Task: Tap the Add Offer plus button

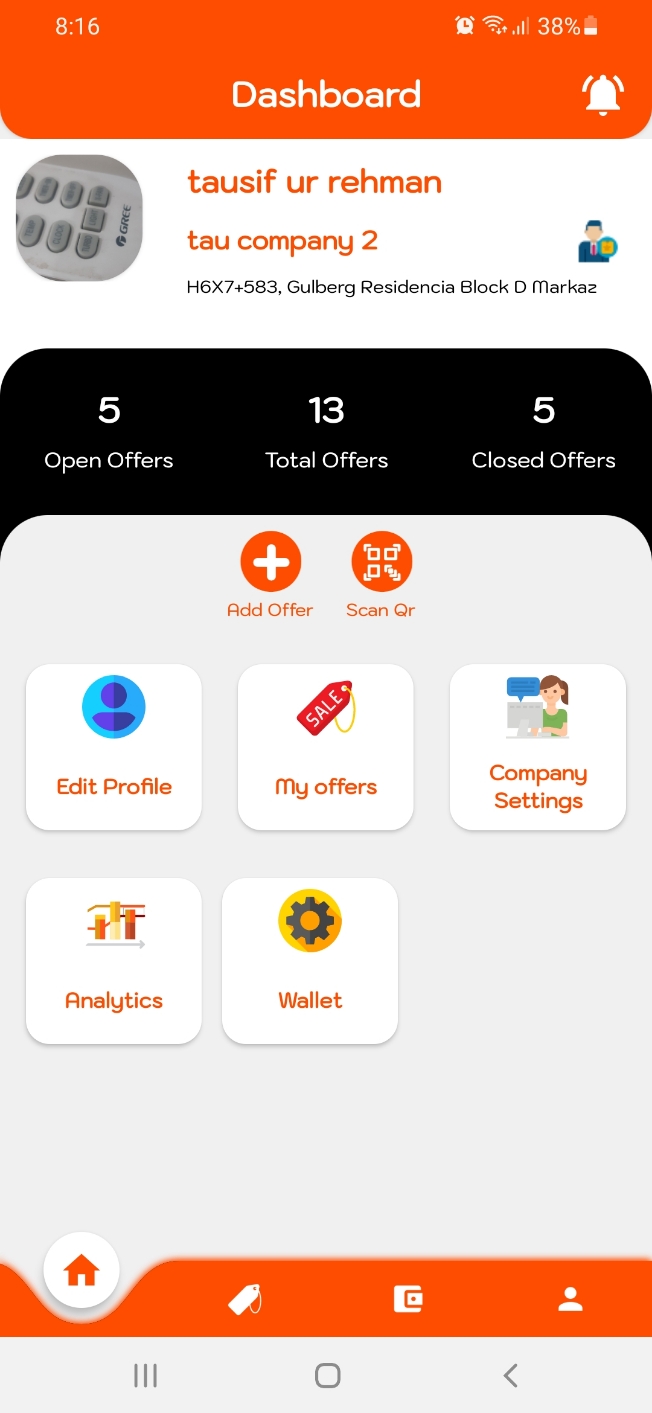Action: coord(270,562)
